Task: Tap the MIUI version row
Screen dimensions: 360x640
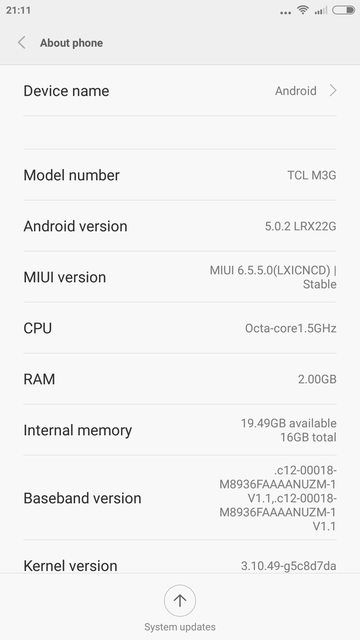Action: (180, 277)
